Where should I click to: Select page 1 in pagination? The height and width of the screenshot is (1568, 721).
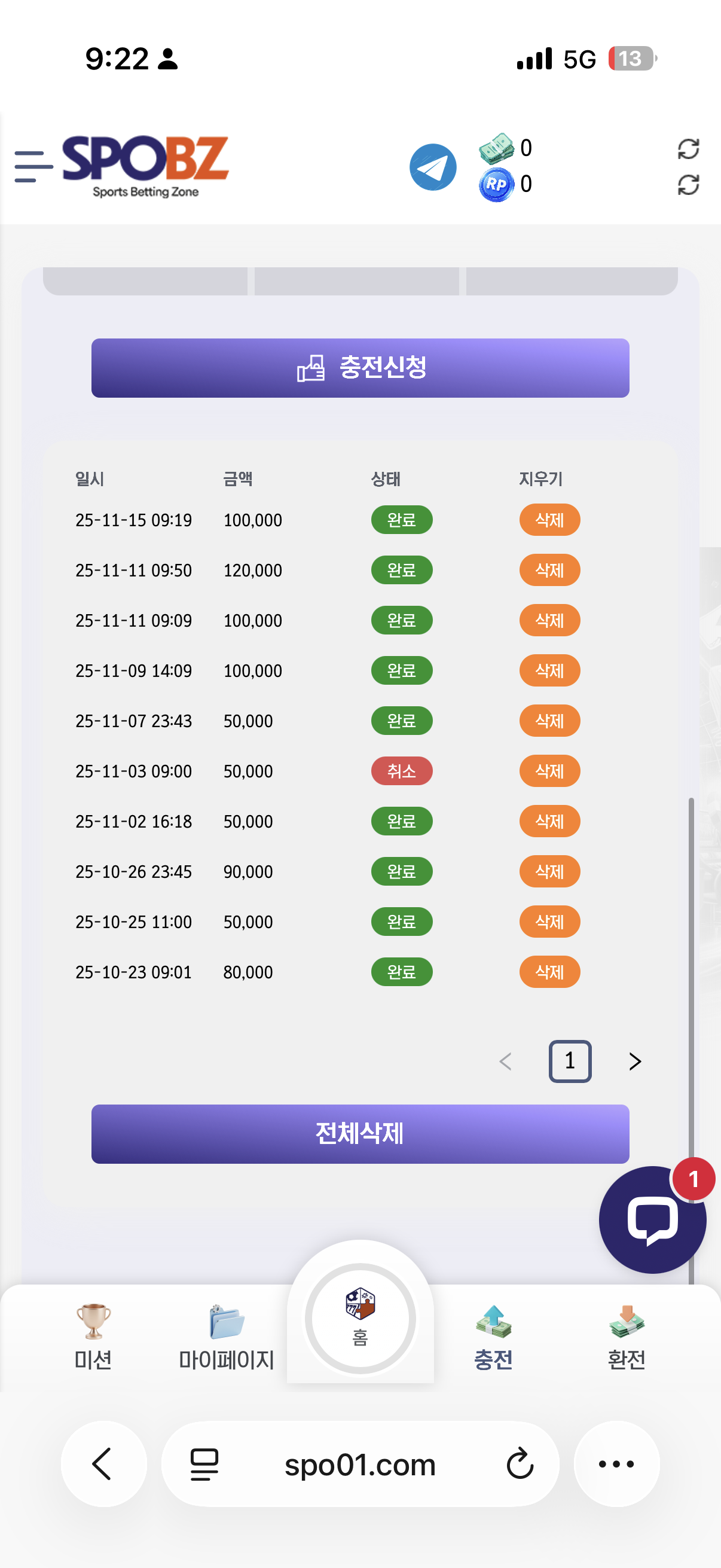(570, 1061)
